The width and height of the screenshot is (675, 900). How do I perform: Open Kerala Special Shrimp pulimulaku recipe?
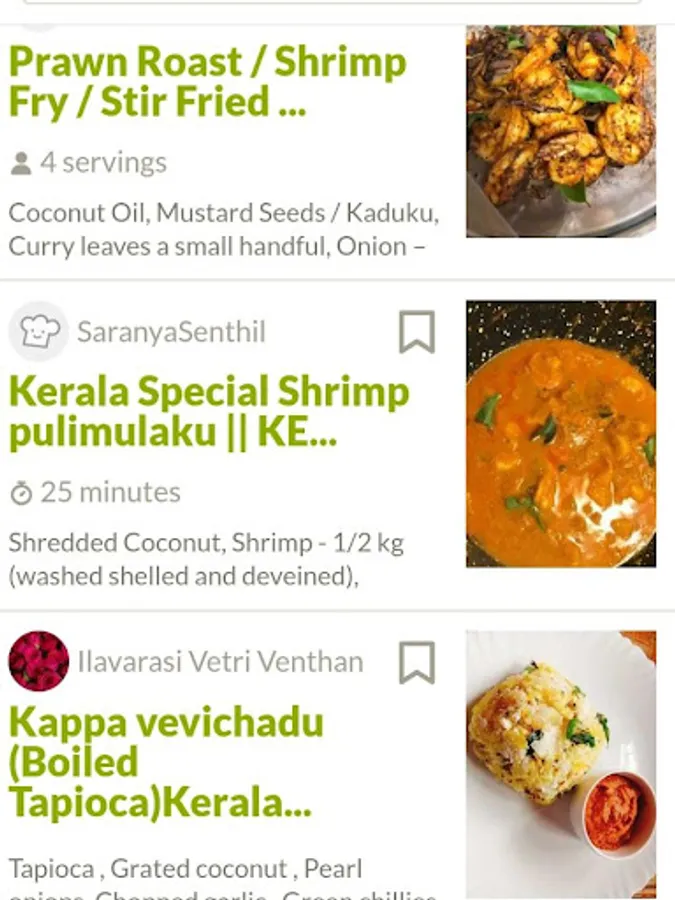coord(209,412)
